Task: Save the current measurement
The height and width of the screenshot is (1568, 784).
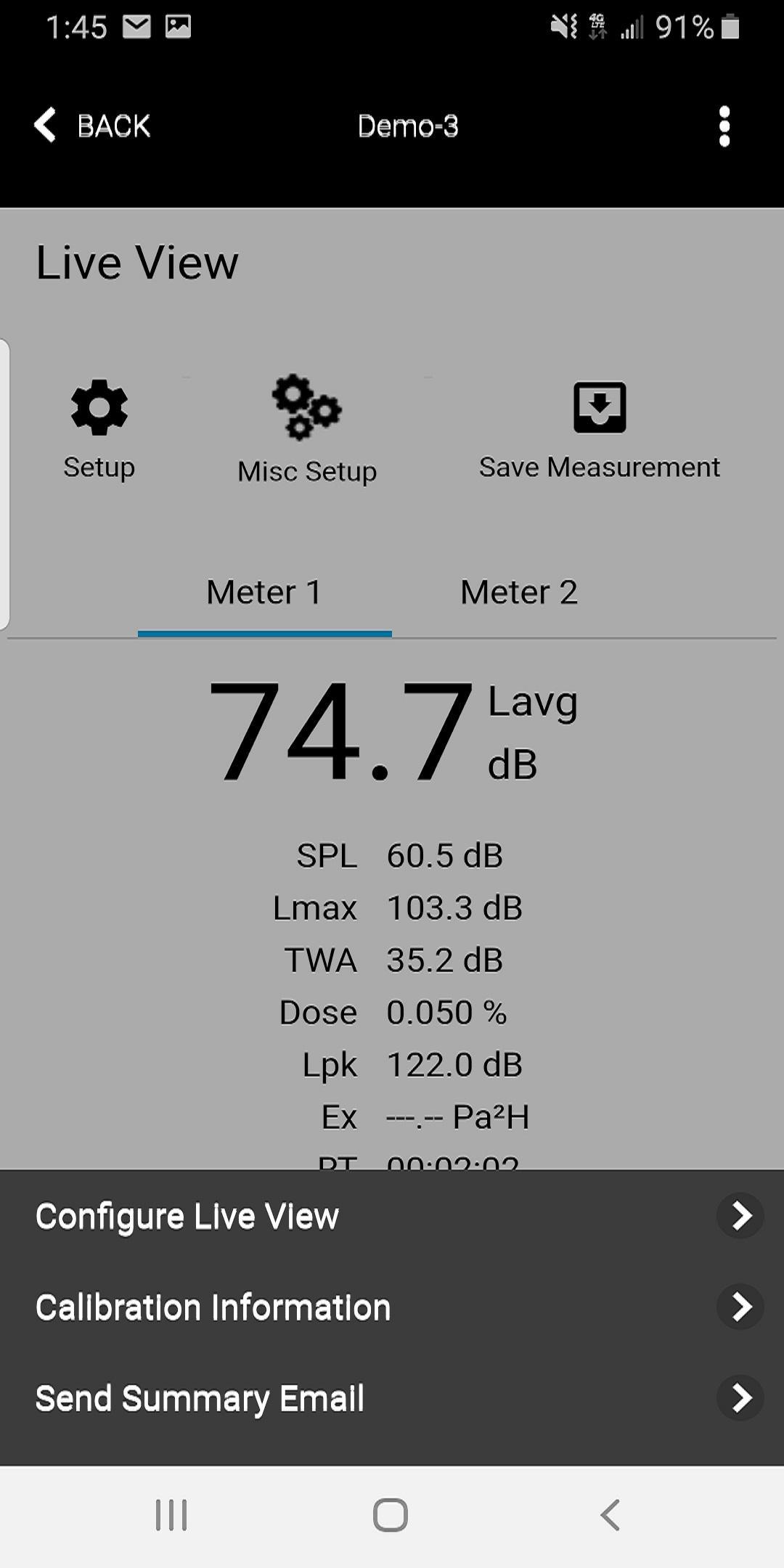Action: pos(600,430)
